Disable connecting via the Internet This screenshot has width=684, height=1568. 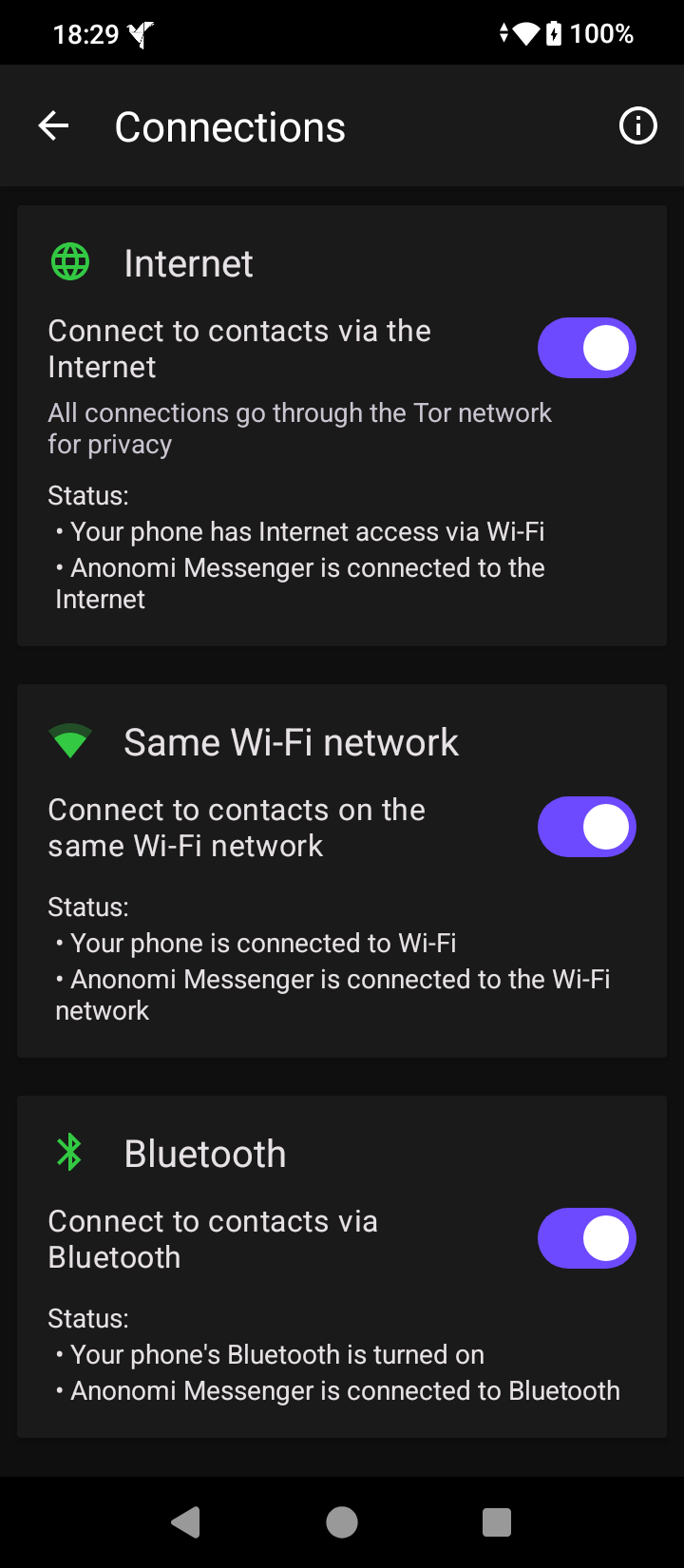tap(586, 348)
